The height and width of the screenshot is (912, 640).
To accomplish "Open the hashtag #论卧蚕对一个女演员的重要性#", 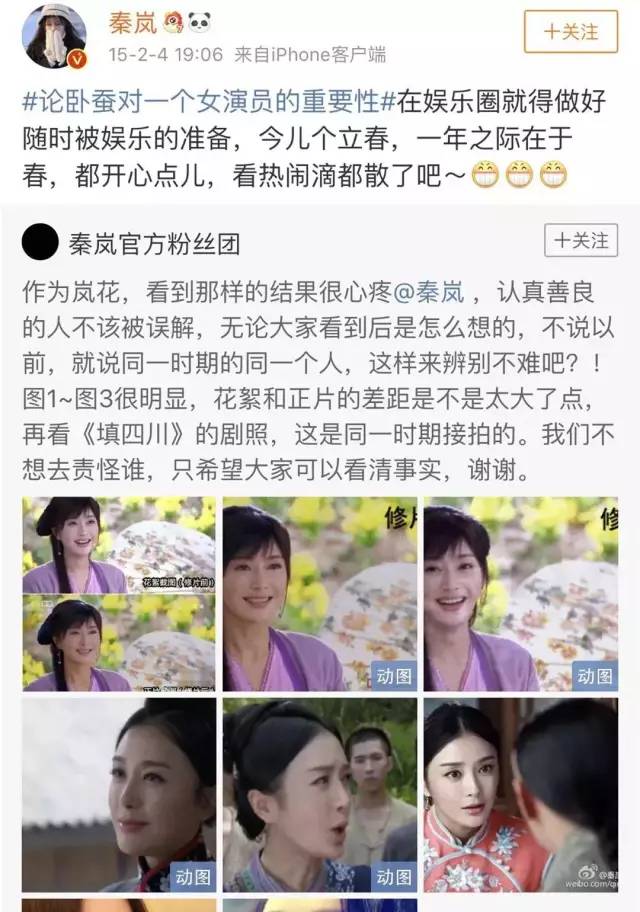I will coord(205,101).
